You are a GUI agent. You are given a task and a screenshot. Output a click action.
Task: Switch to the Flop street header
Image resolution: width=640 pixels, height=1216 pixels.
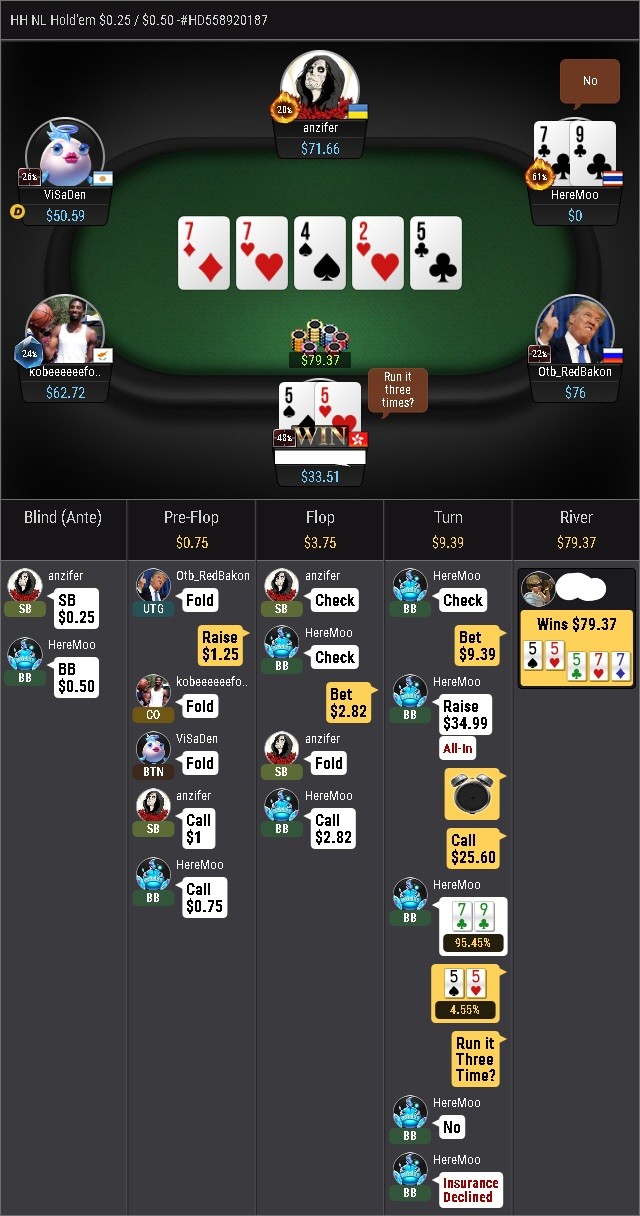tap(319, 529)
